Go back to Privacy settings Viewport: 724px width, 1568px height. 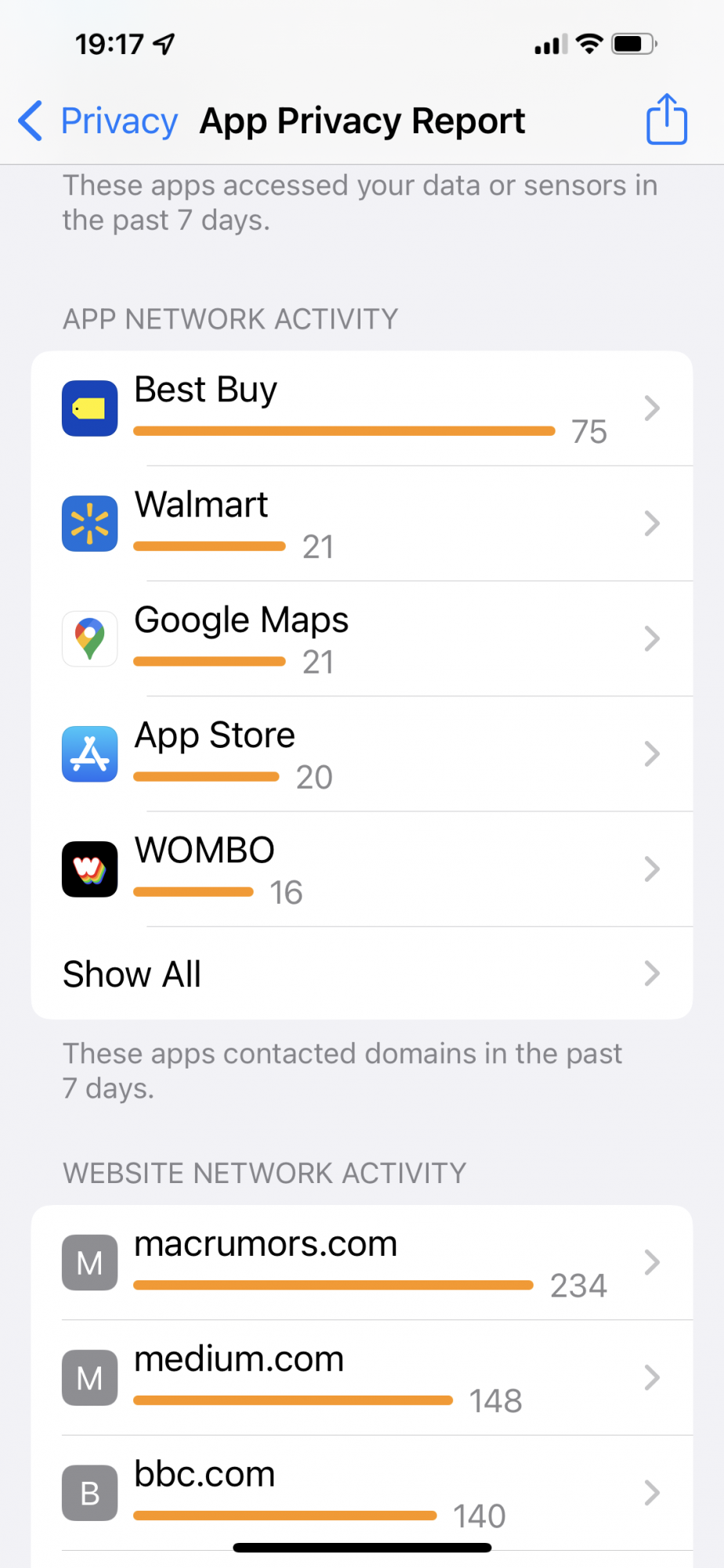pos(99,122)
